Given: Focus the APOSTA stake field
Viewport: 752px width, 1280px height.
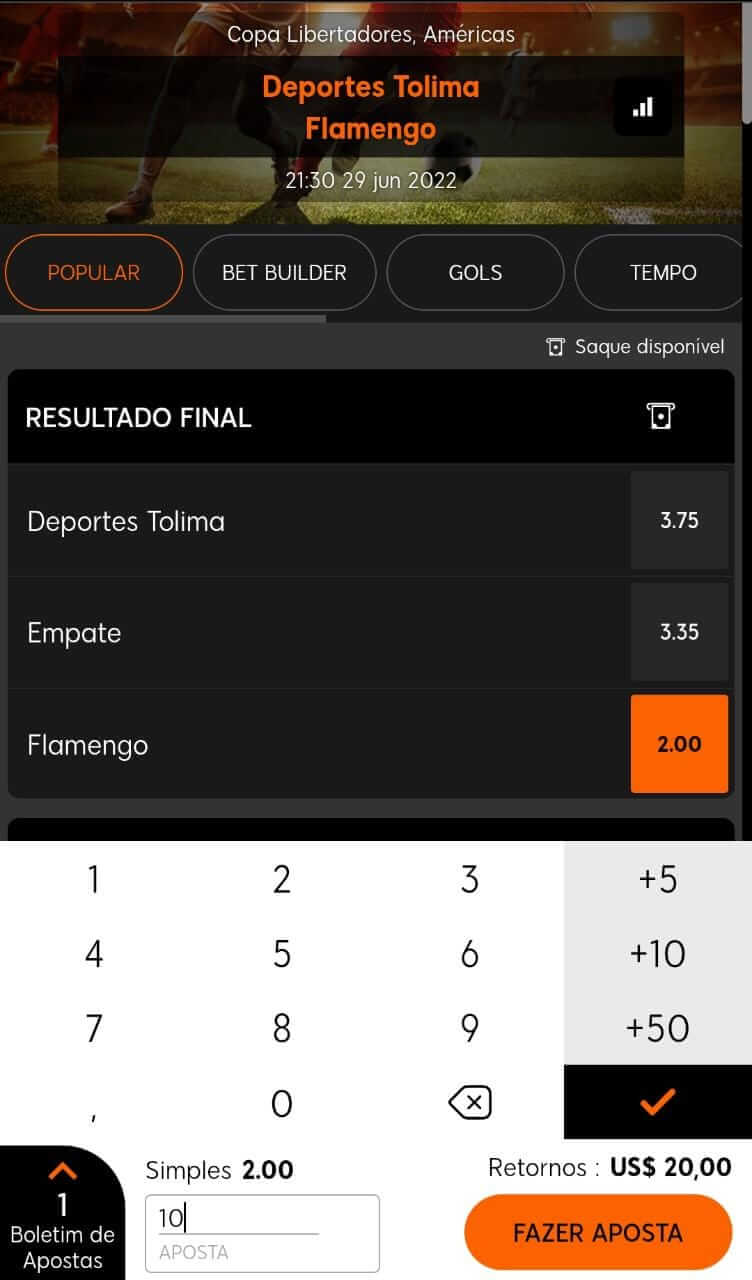Looking at the screenshot, I should [x=262, y=1233].
